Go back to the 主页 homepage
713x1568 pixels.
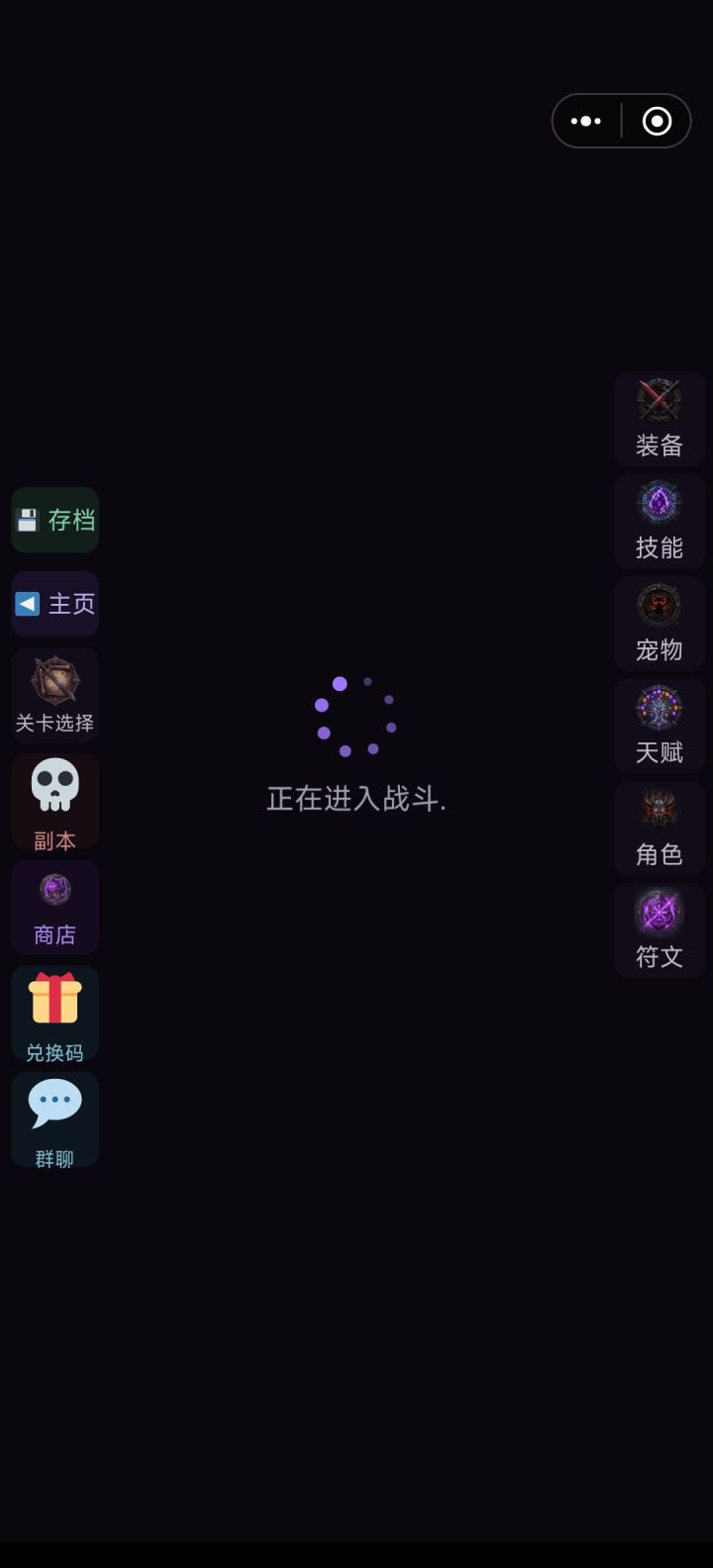54,603
